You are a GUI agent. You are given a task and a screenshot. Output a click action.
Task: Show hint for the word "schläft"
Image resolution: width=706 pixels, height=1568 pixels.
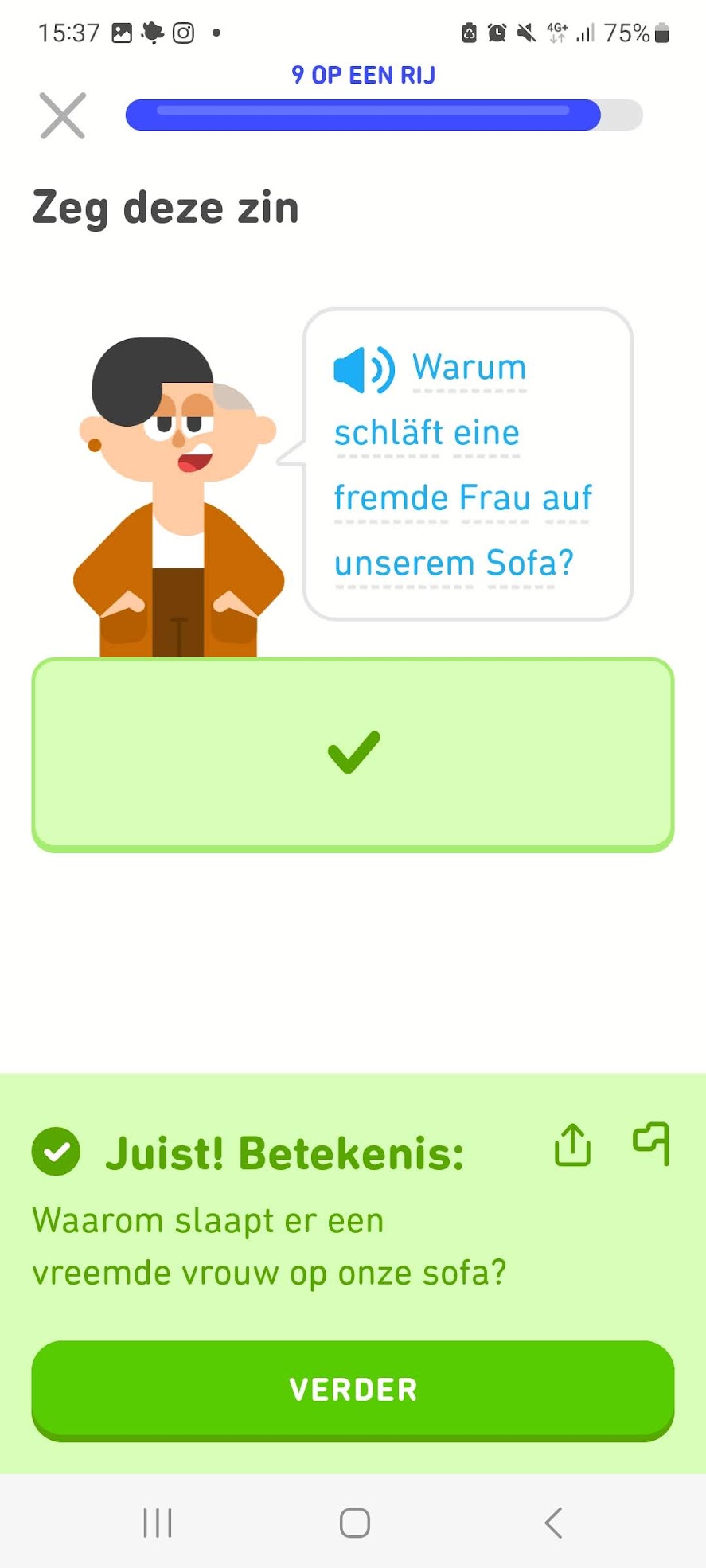click(388, 434)
